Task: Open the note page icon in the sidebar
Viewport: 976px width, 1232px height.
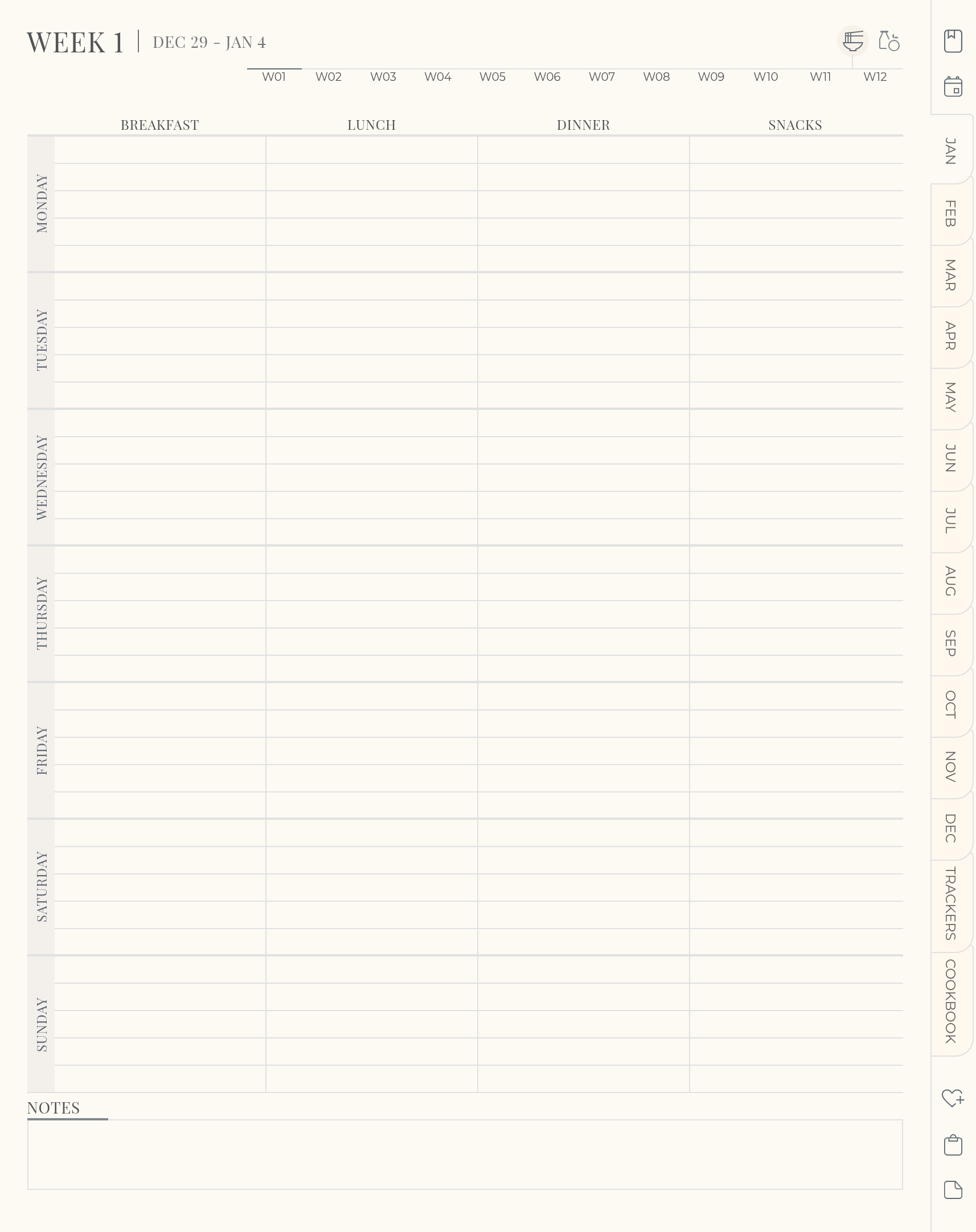Action: (953, 1190)
